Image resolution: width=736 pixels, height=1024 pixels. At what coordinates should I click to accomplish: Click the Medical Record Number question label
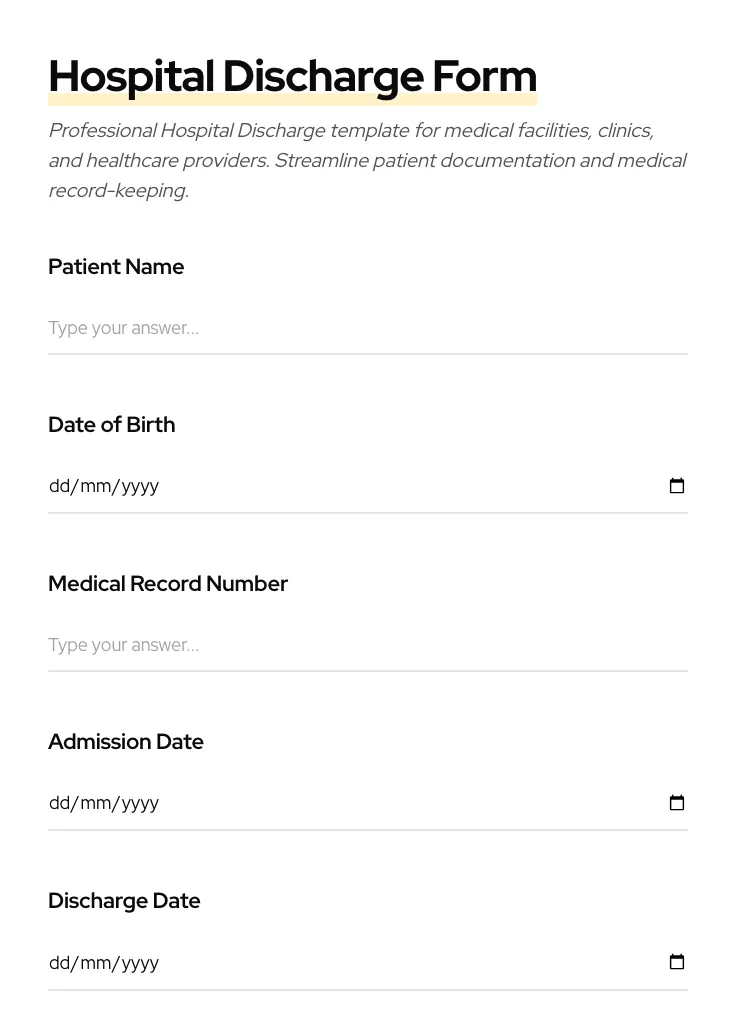(168, 584)
